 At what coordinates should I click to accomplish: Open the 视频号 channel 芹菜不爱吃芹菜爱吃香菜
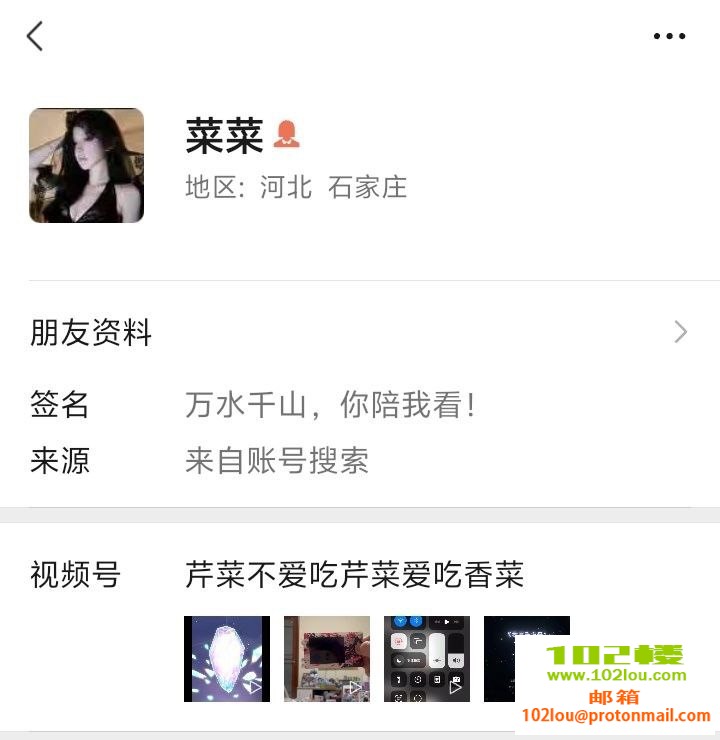354,575
